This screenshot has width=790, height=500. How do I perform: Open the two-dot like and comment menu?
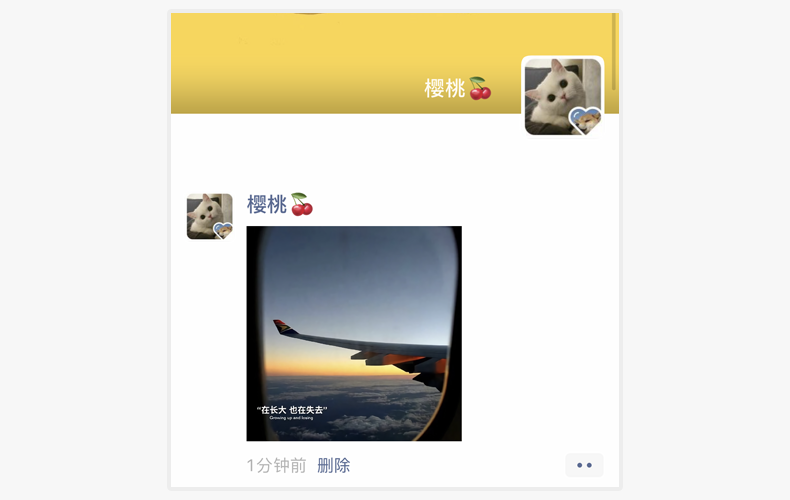pos(584,465)
